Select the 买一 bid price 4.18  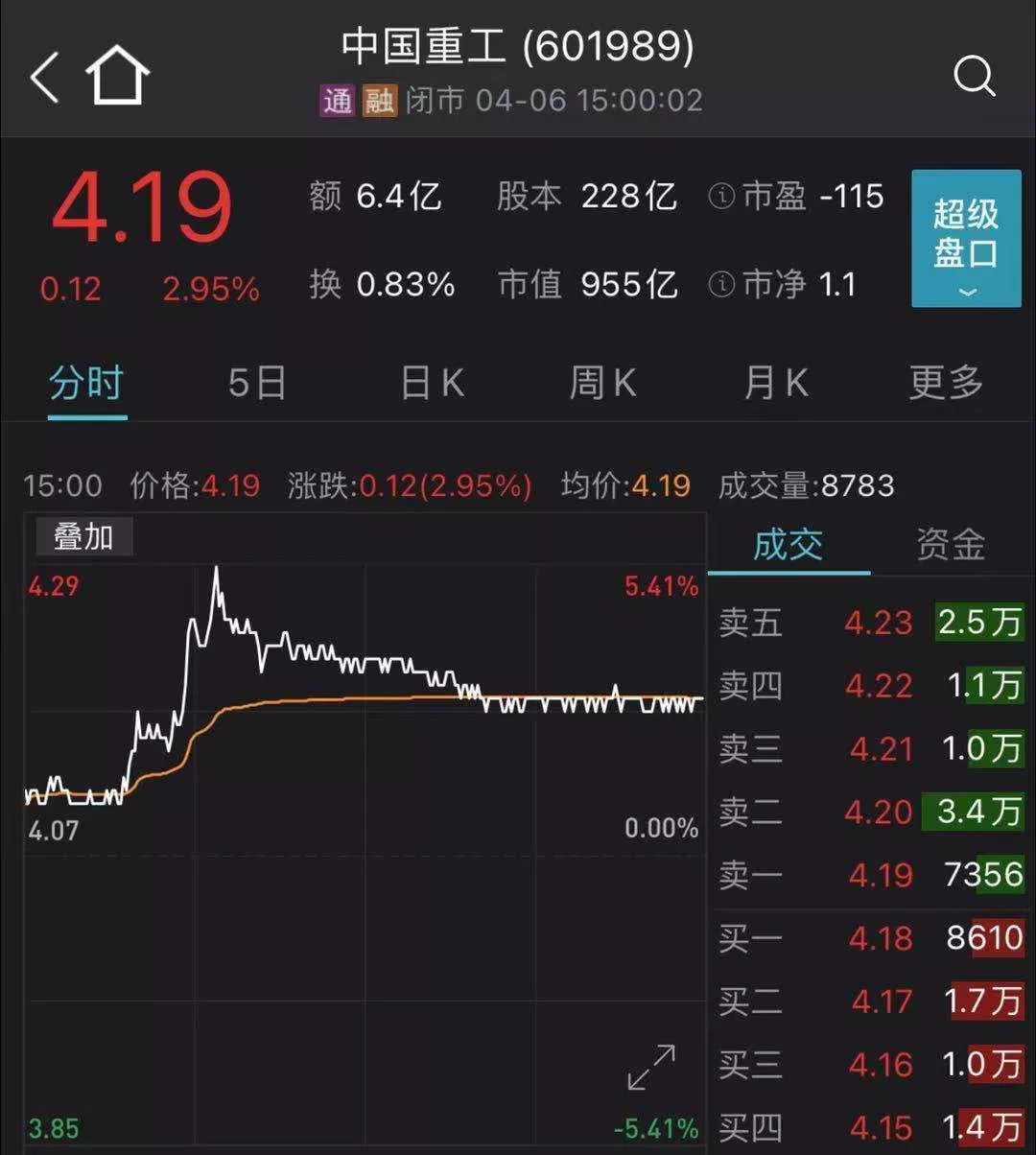click(883, 937)
